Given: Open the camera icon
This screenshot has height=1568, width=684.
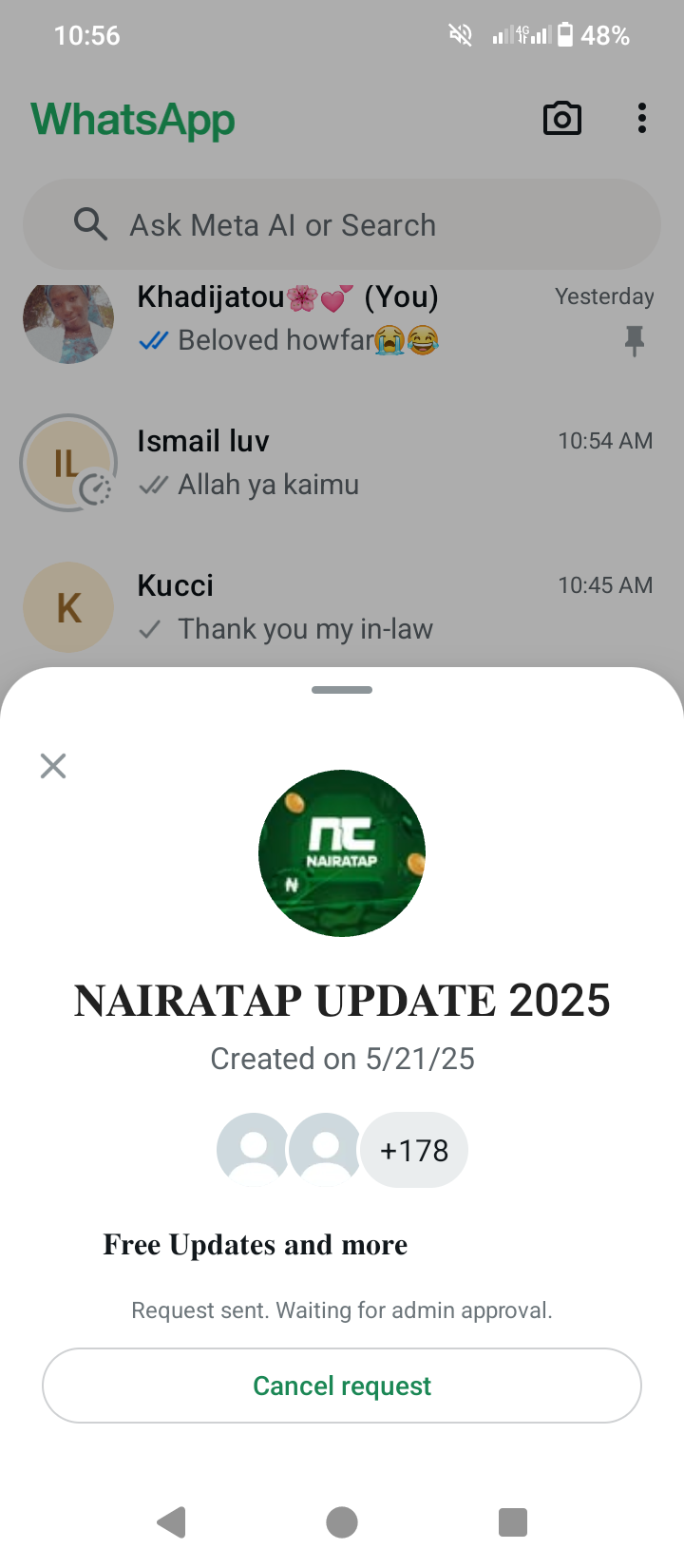Looking at the screenshot, I should (561, 119).
